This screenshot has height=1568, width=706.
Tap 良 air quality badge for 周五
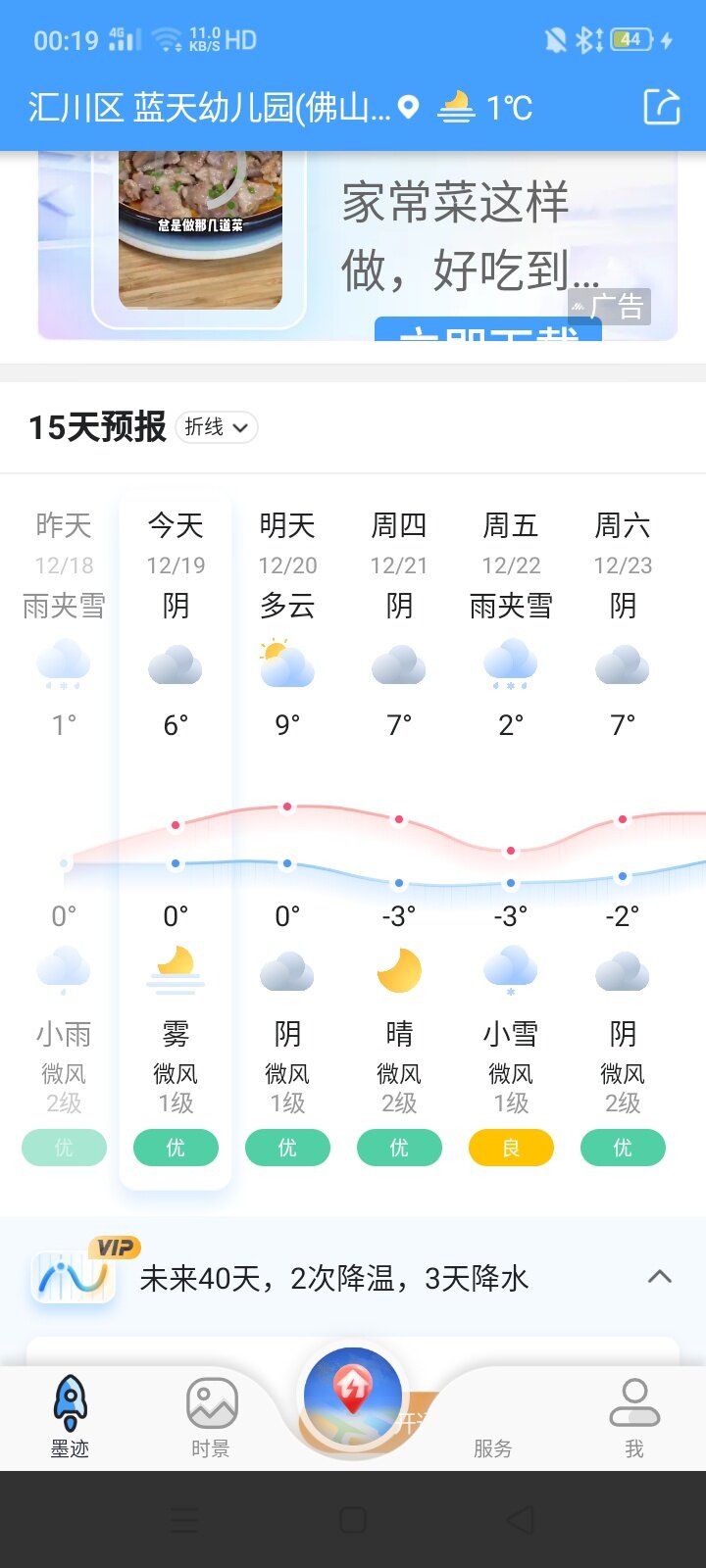click(x=511, y=1148)
